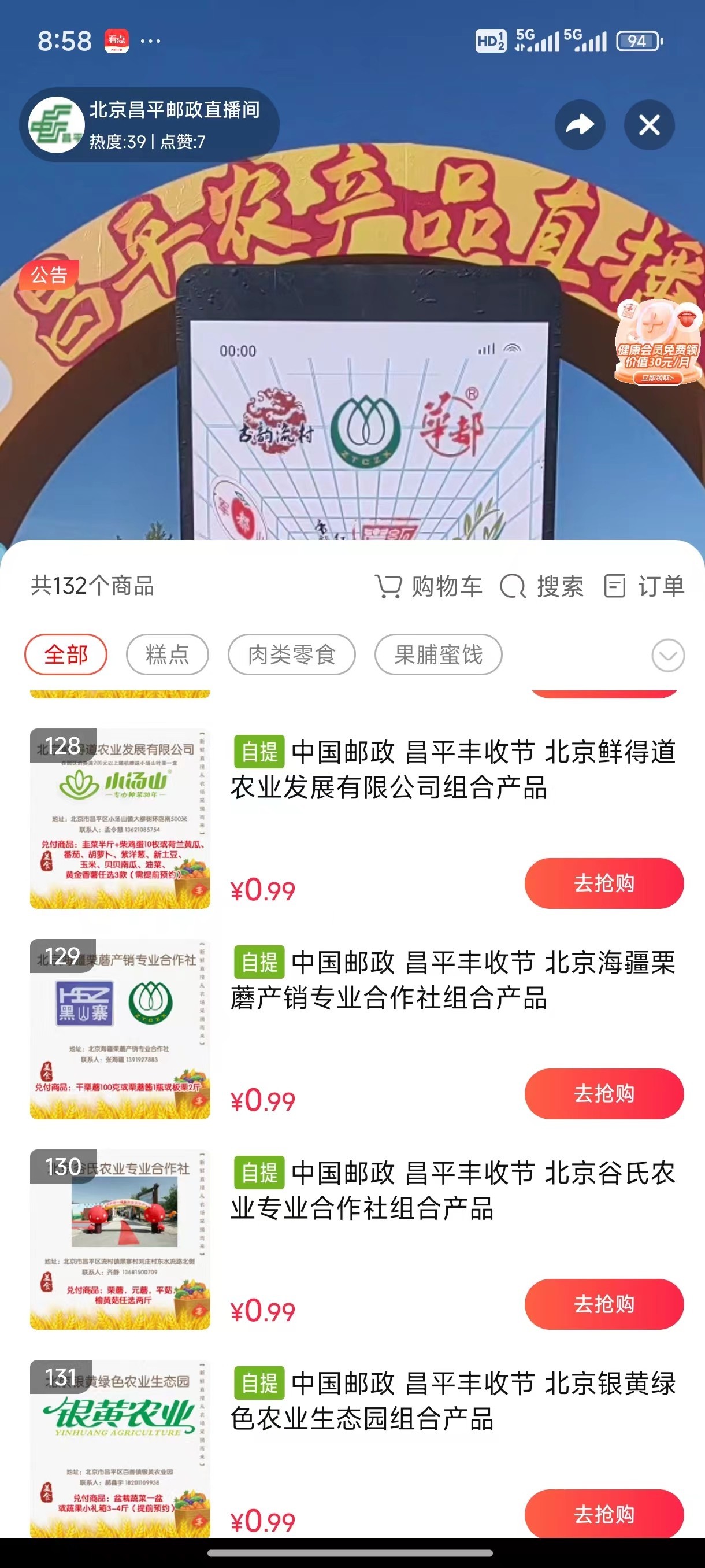Viewport: 705px width, 1568px height.
Task: Grab the 北京谷氏农业专业合作社 deal
Action: click(604, 1304)
